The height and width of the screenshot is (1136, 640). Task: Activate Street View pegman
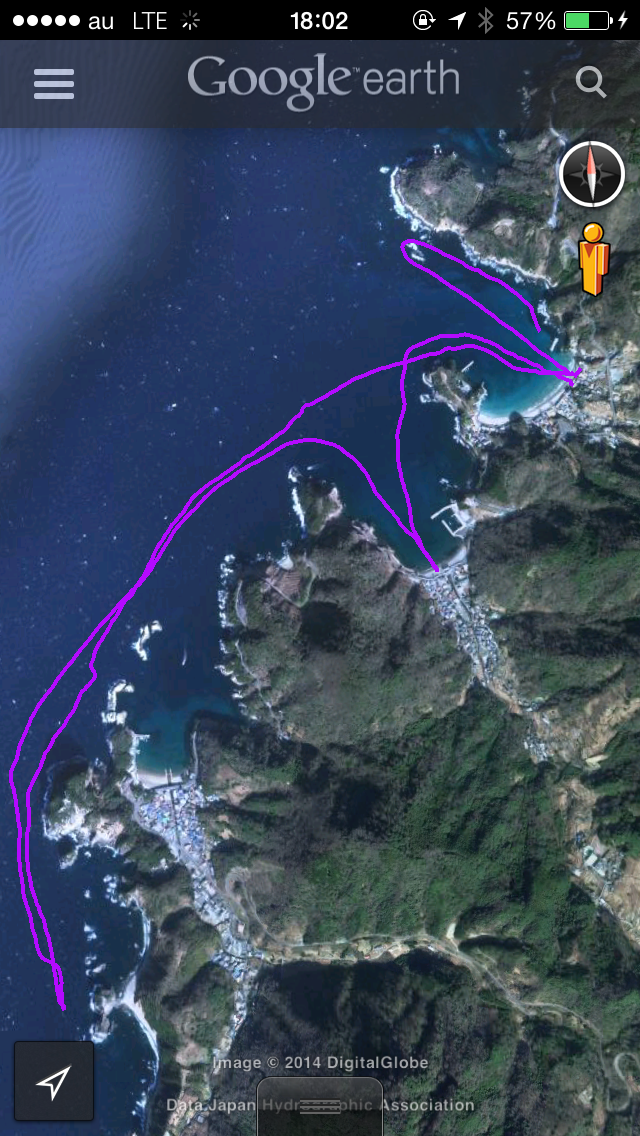tap(594, 260)
